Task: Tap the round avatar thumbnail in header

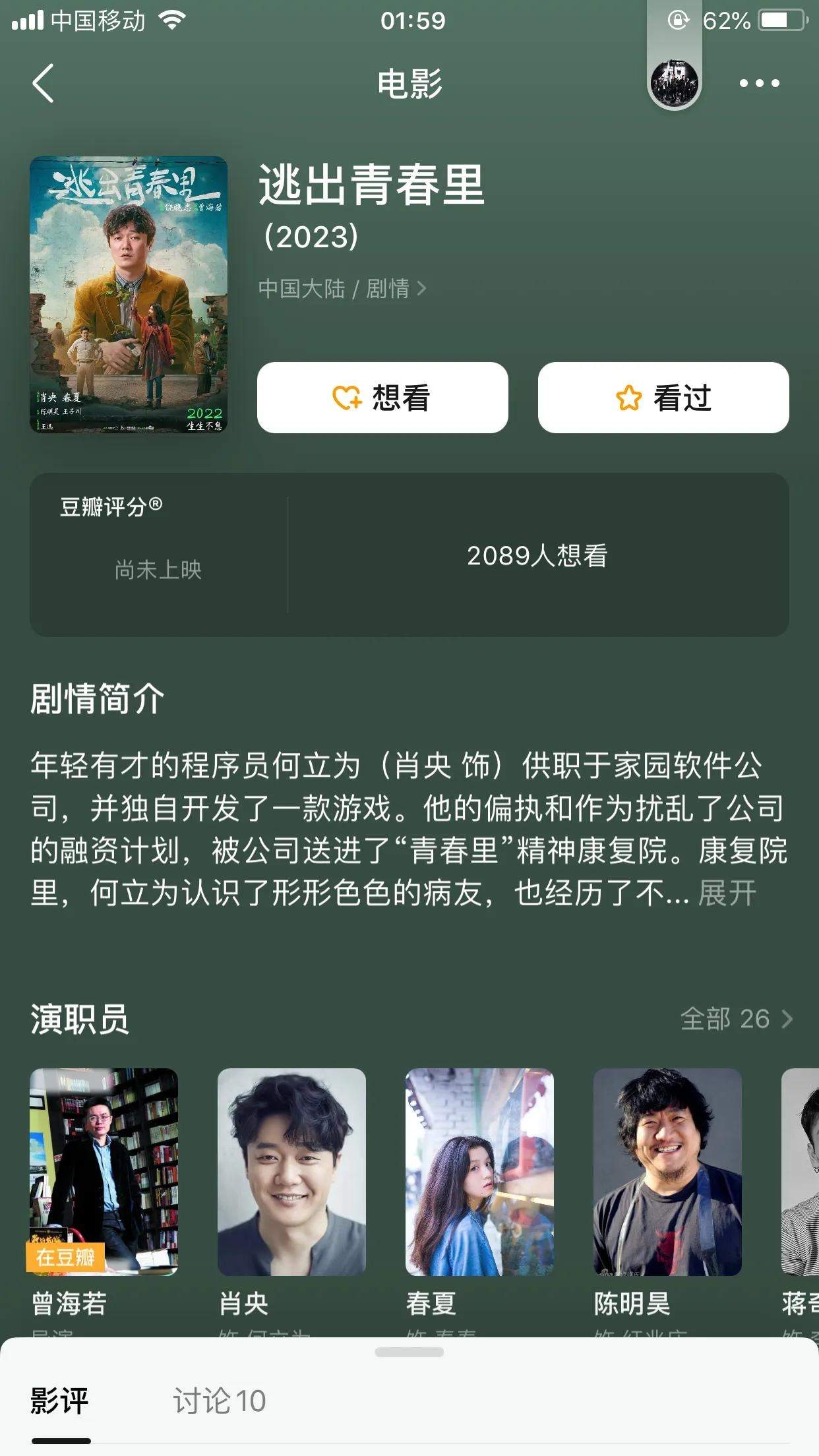Action: pyautogui.click(x=674, y=82)
